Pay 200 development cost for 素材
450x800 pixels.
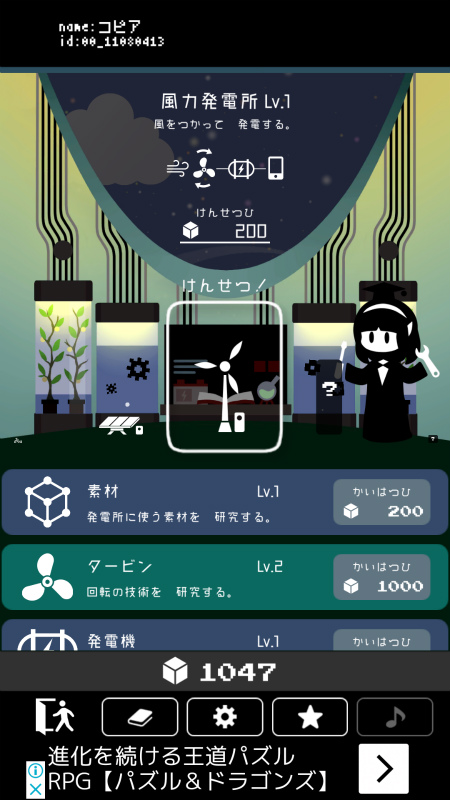click(382, 502)
